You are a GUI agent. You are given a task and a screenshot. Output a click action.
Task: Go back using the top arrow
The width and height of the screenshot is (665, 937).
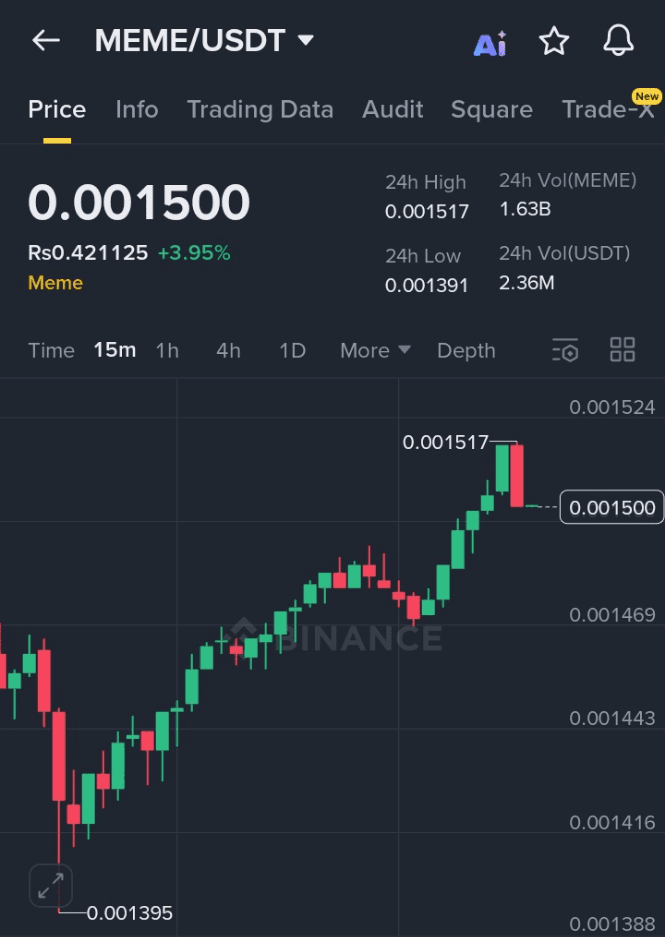coord(46,41)
